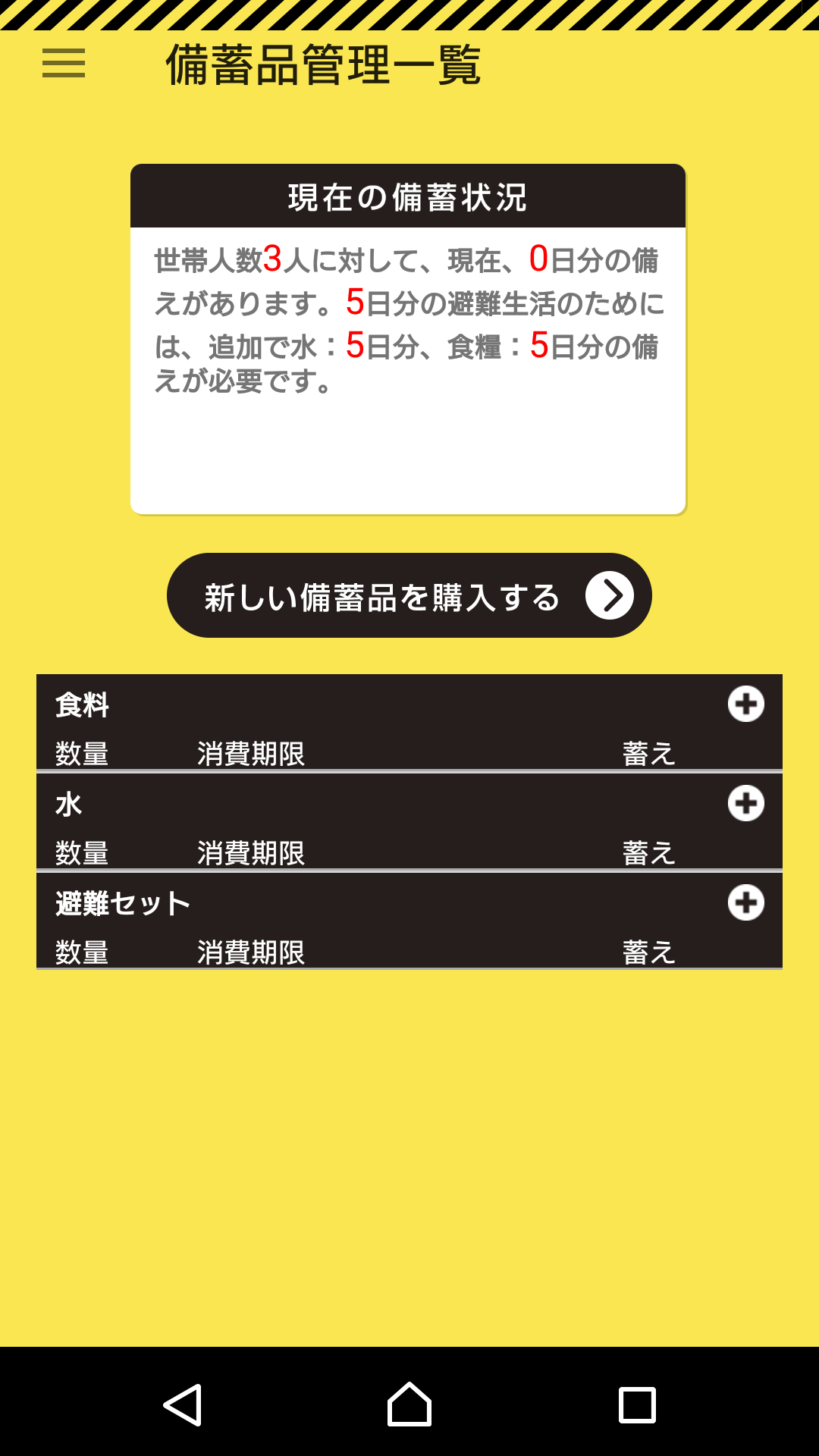Open the hamburger drawer menu
819x1456 pixels.
click(x=64, y=64)
